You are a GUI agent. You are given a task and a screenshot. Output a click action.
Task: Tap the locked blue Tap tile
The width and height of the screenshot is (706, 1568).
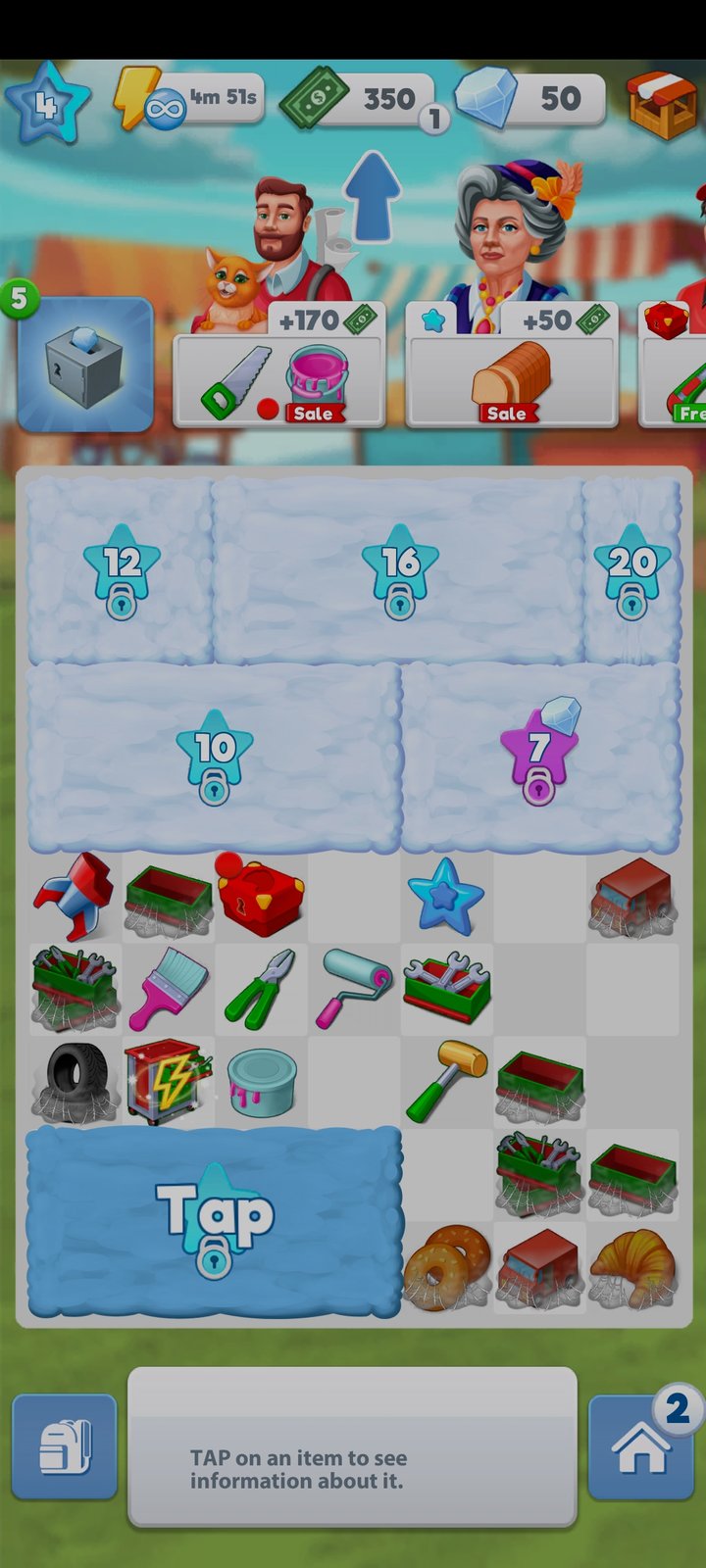point(214,1220)
